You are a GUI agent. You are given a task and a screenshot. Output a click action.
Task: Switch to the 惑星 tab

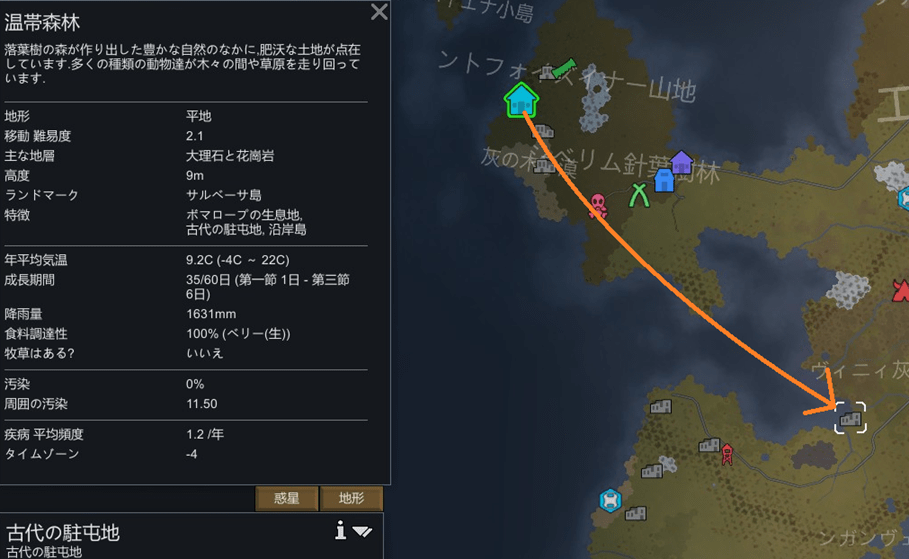point(287,498)
